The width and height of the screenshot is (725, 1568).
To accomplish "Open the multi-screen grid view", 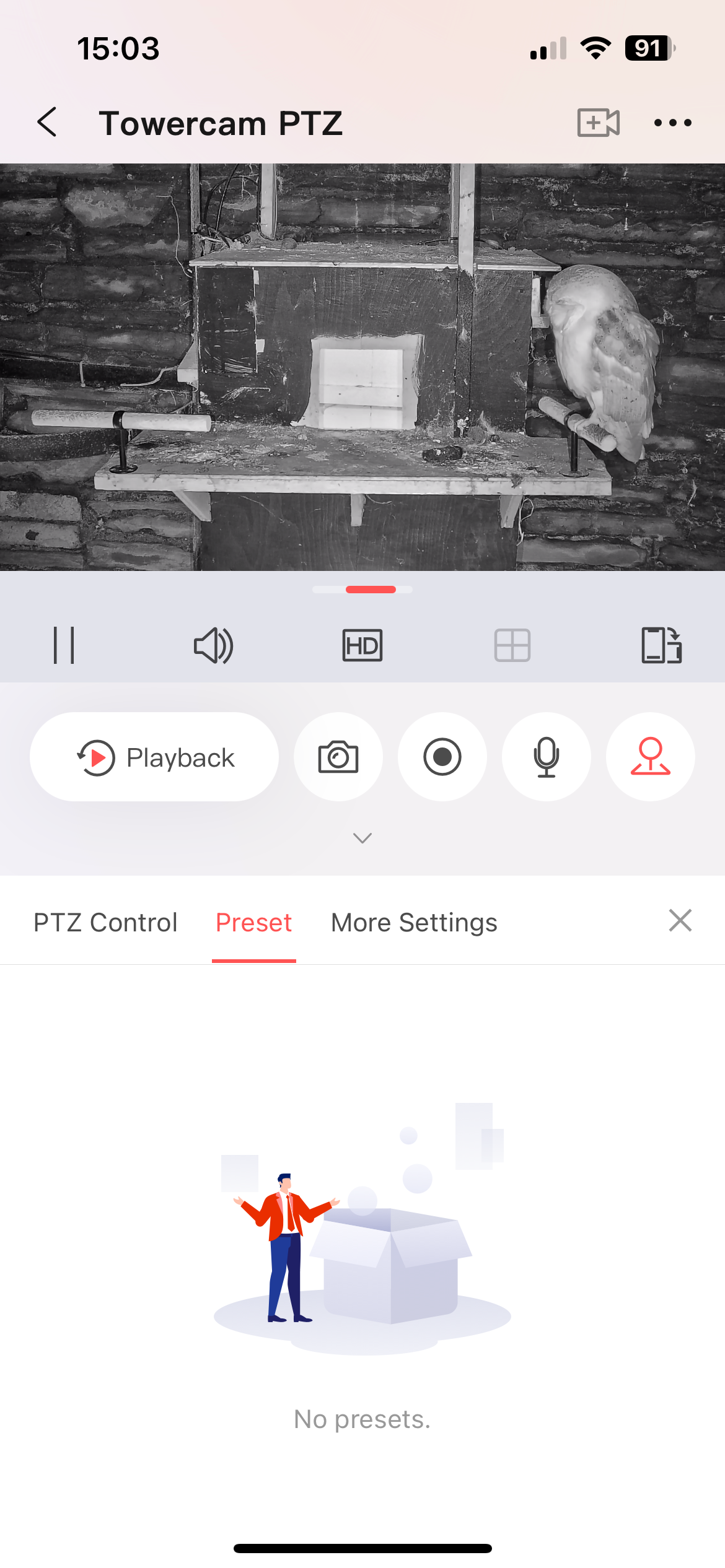I will coord(512,645).
